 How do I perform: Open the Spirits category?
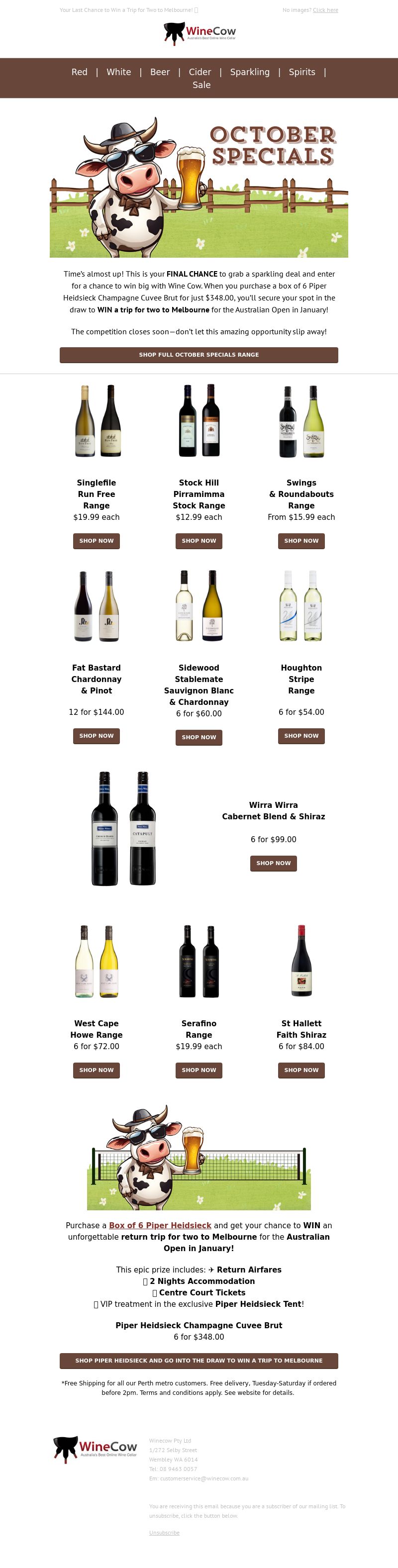coord(302,72)
